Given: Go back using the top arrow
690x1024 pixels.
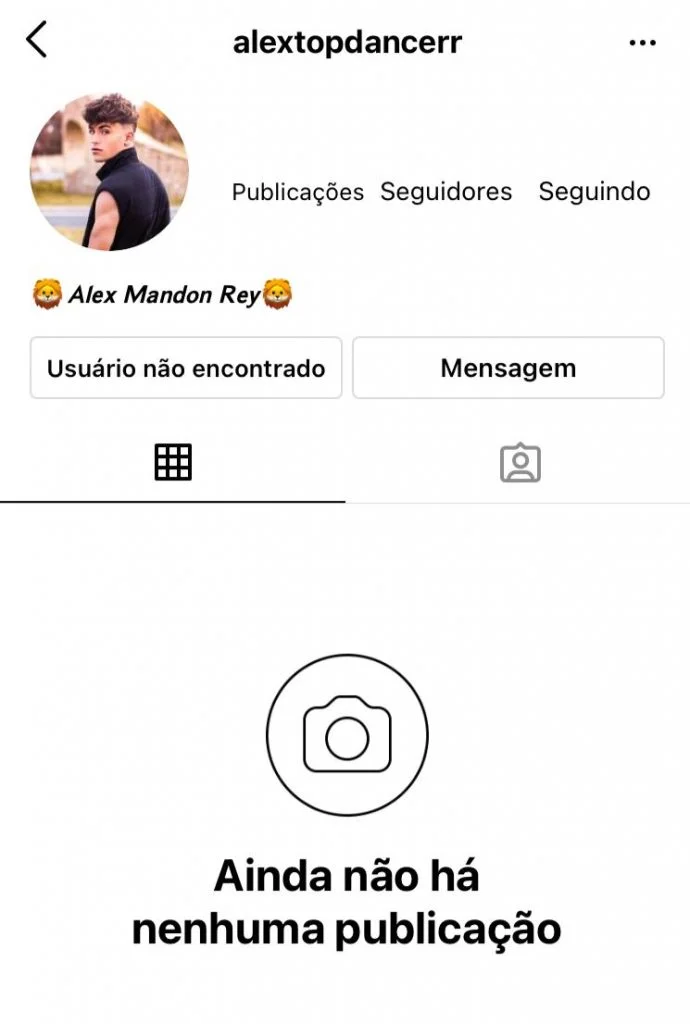Looking at the screenshot, I should pyautogui.click(x=37, y=41).
